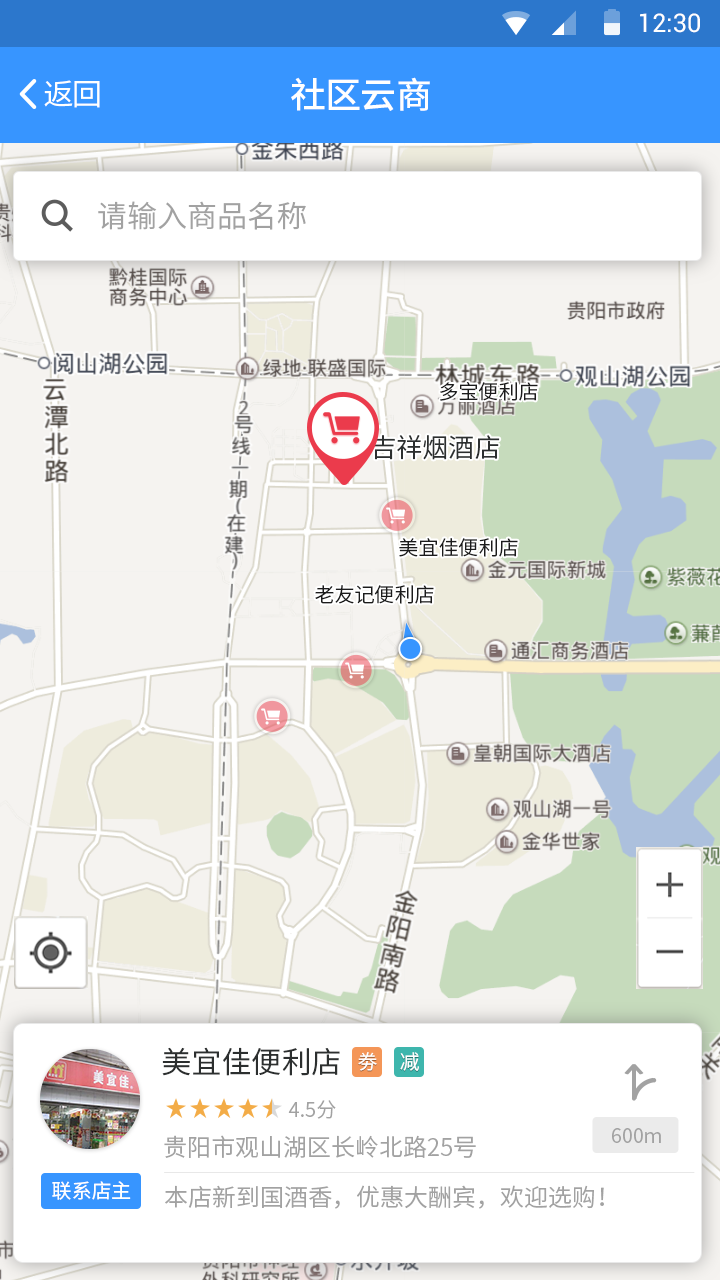Go back with the 返回 button
720x1280 pixels.
click(x=60, y=95)
